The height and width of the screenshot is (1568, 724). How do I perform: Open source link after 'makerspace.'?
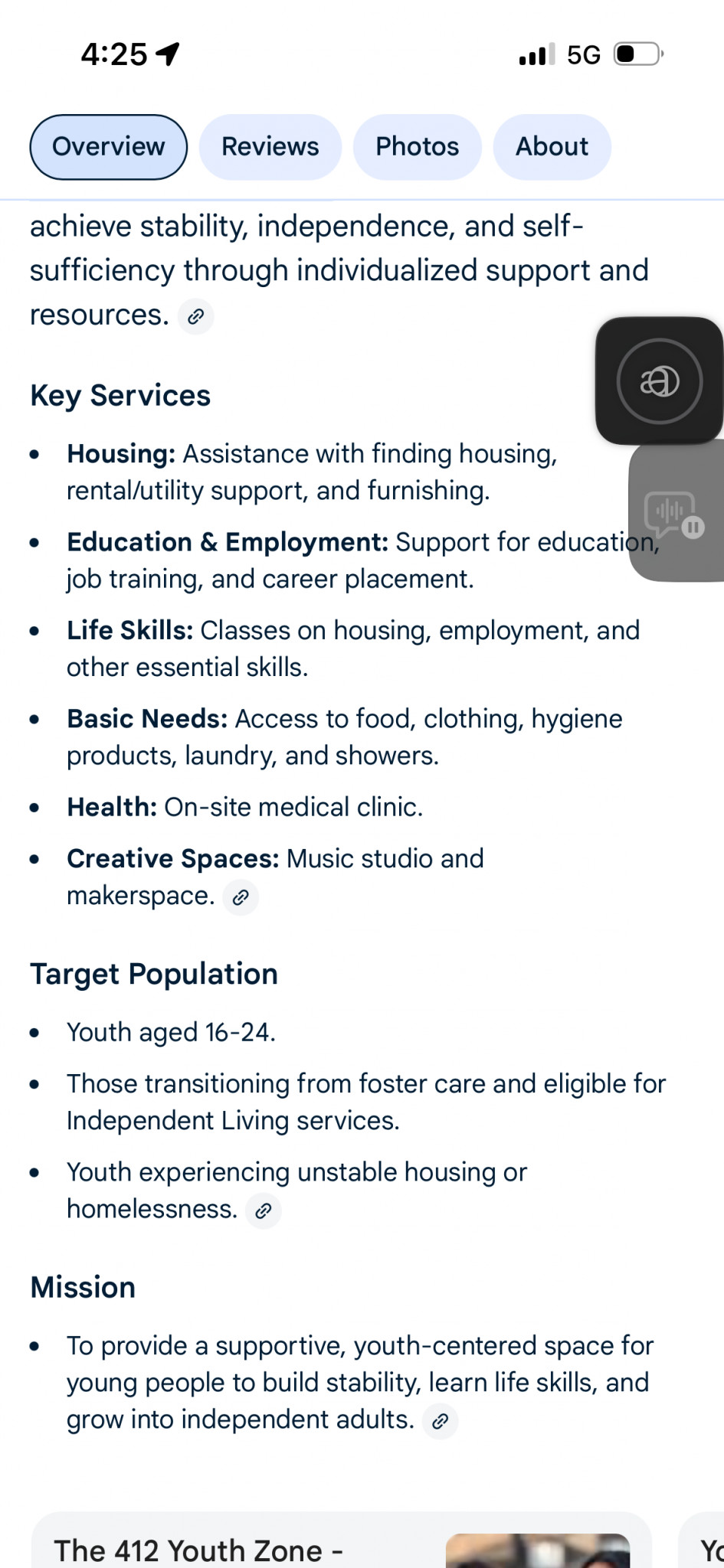pos(241,897)
